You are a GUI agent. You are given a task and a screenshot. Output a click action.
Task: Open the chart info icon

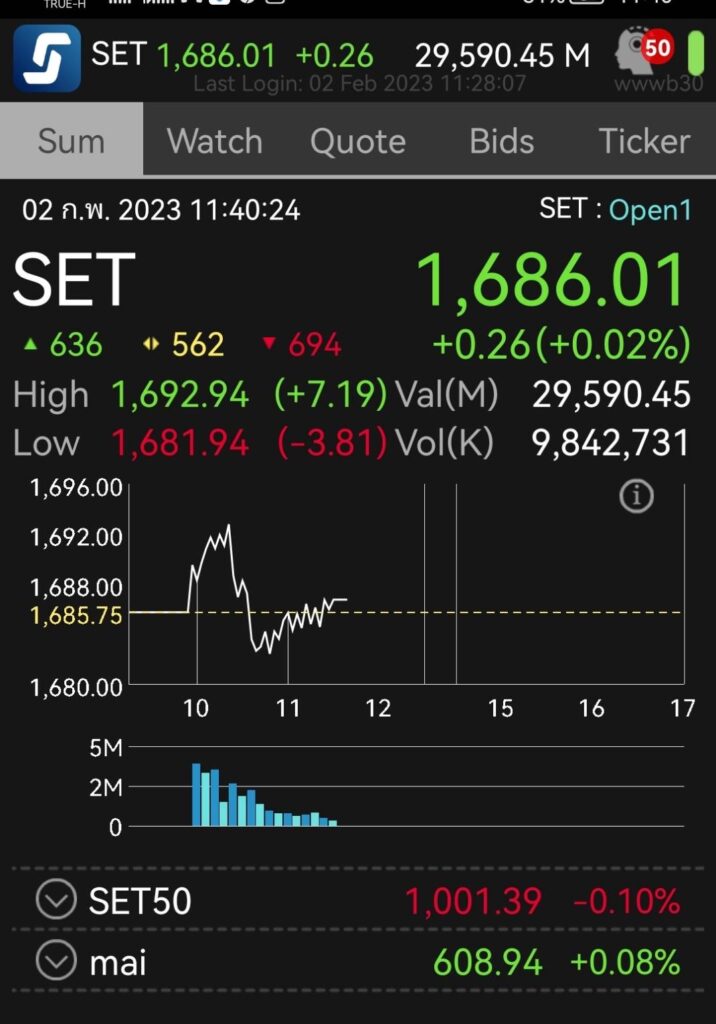coord(637,495)
